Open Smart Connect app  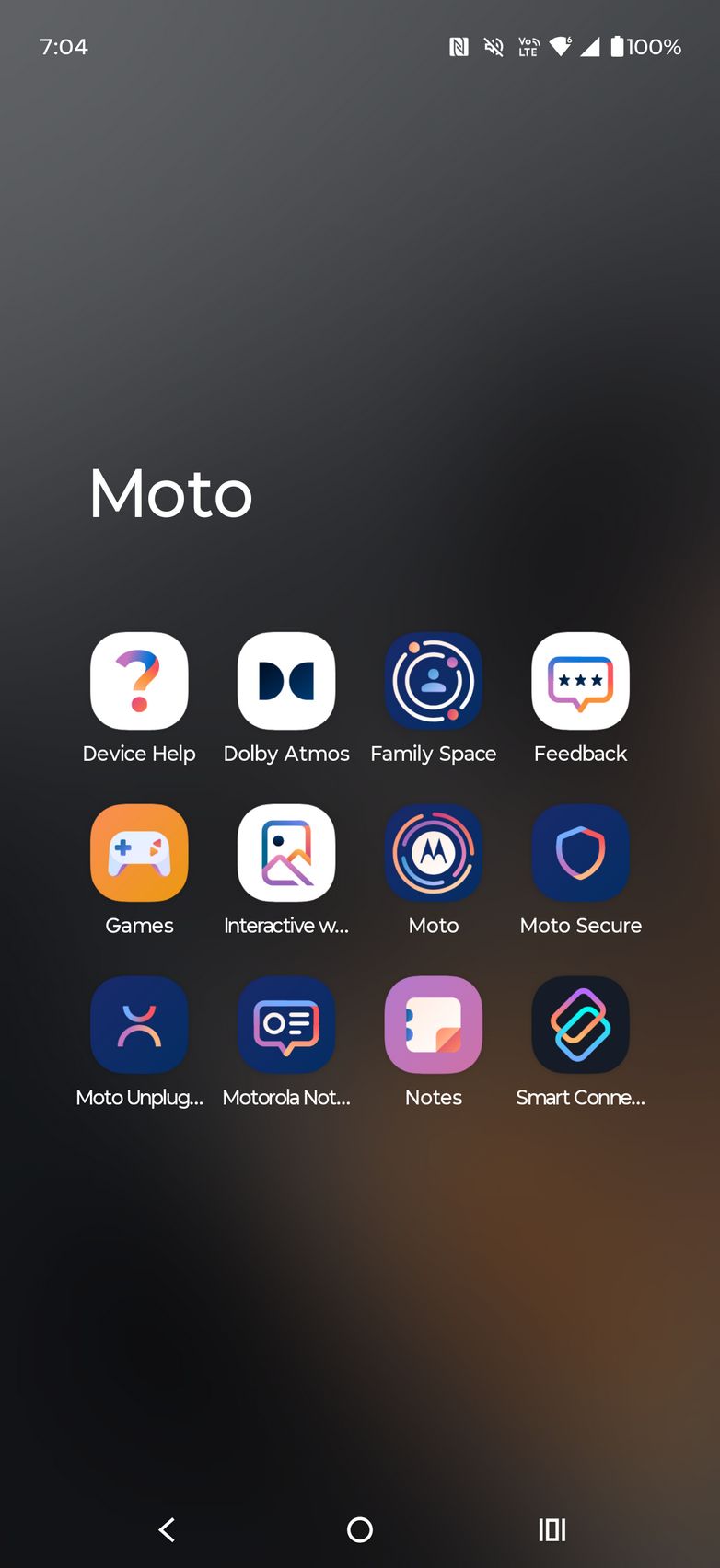point(580,1025)
